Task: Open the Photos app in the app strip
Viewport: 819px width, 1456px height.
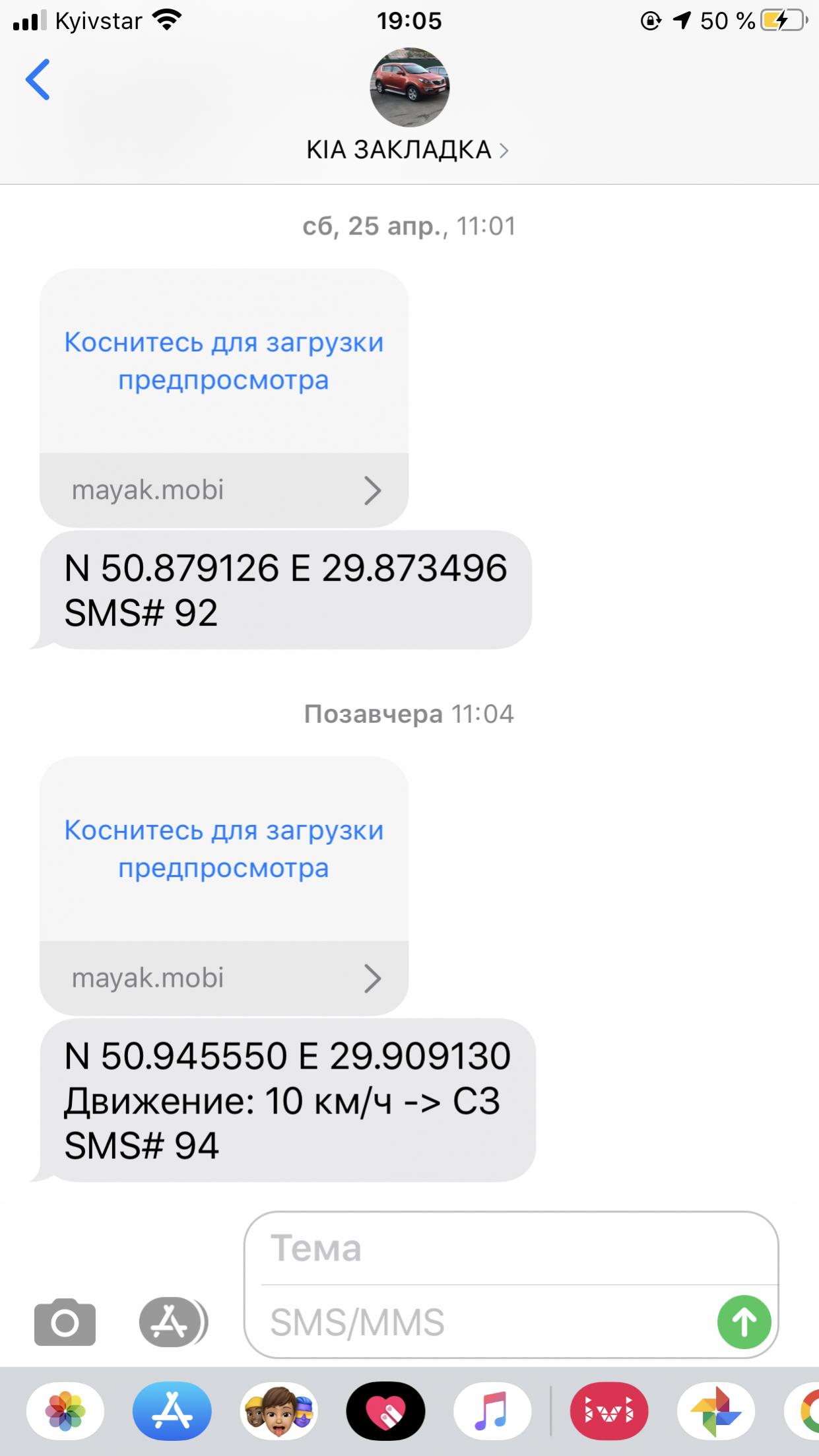Action: (x=65, y=1411)
